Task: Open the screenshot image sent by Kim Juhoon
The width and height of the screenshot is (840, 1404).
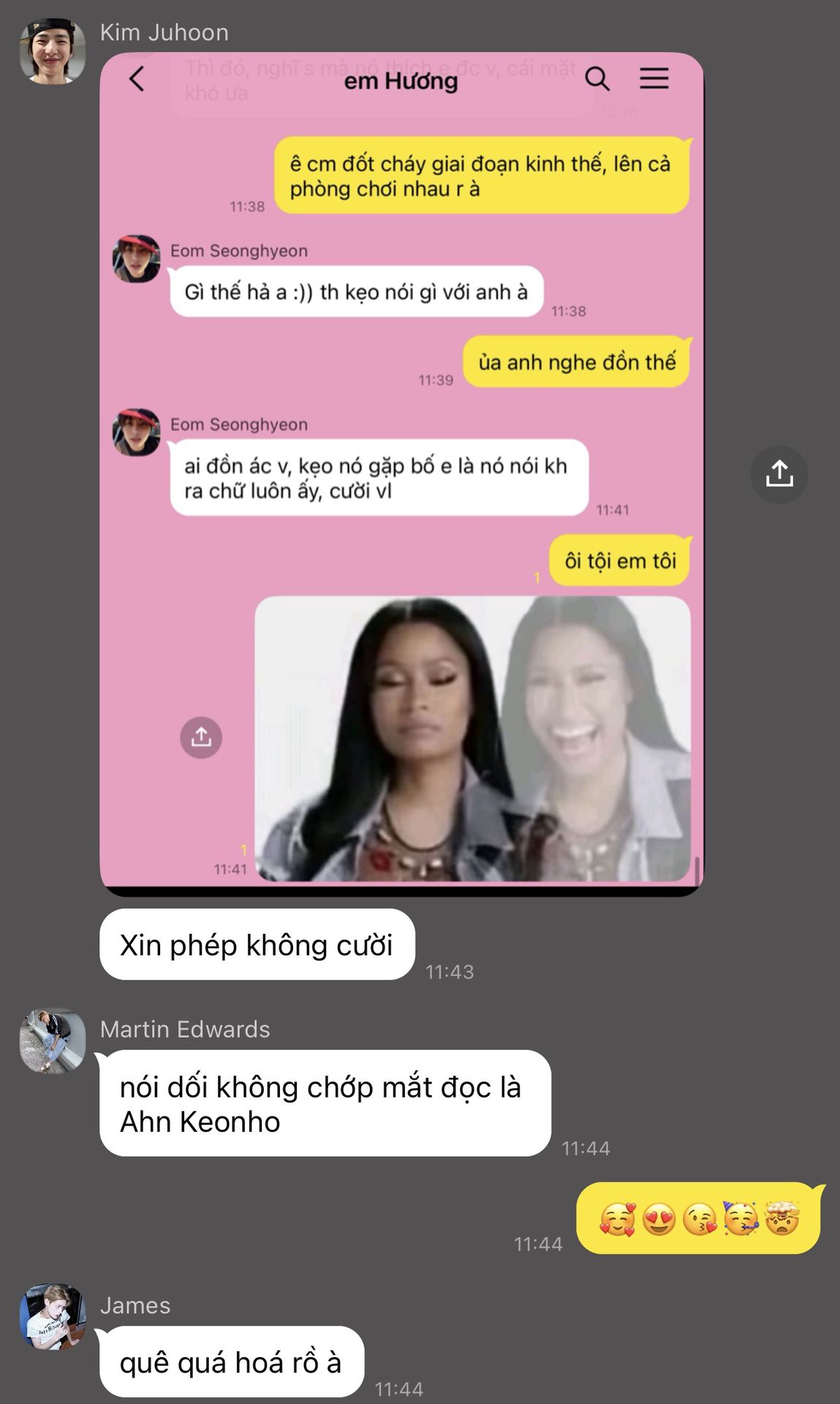Action: tap(401, 475)
